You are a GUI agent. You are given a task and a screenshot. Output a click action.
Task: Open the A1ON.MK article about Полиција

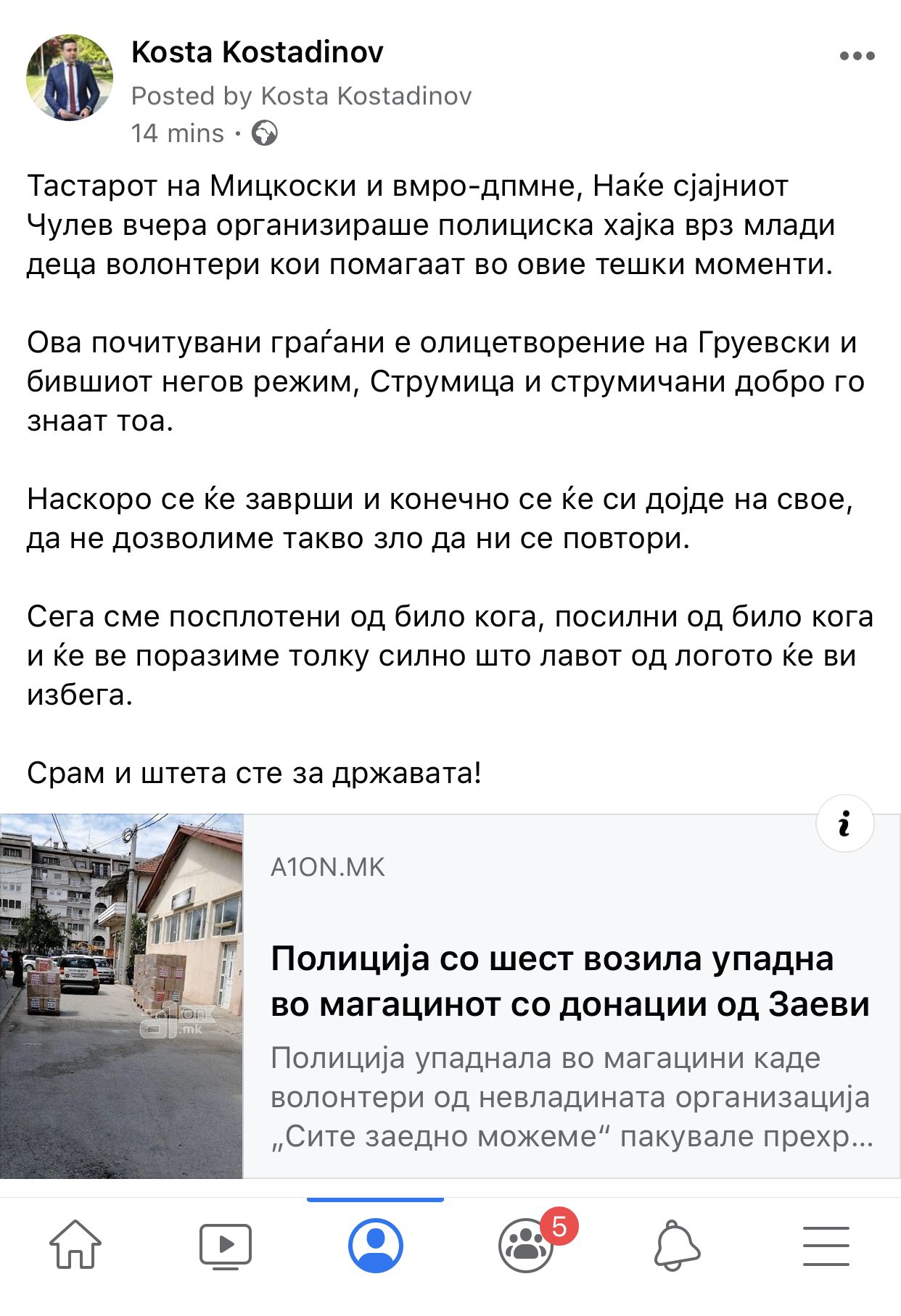(450, 996)
